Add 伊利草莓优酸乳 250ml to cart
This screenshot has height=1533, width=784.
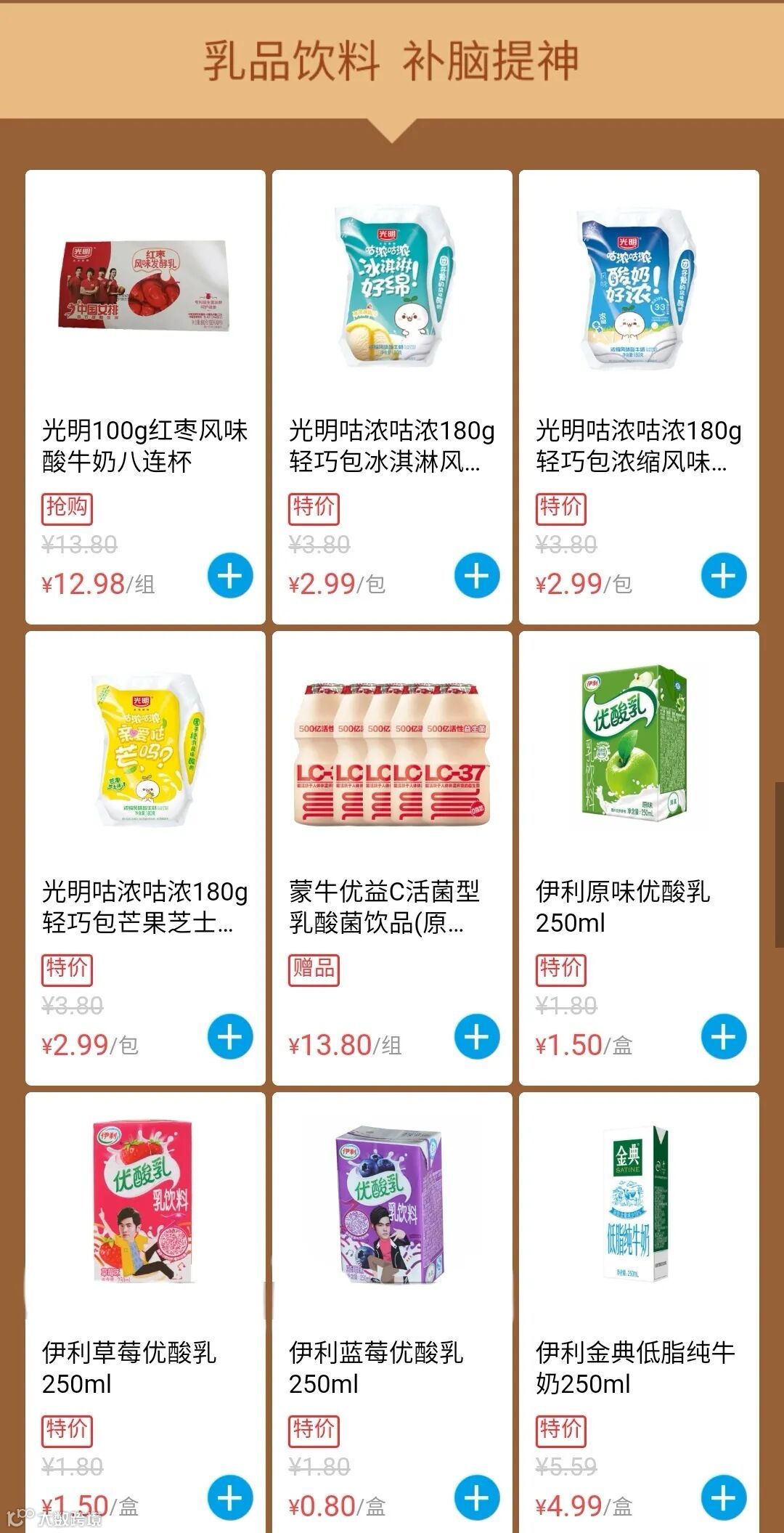click(230, 1497)
